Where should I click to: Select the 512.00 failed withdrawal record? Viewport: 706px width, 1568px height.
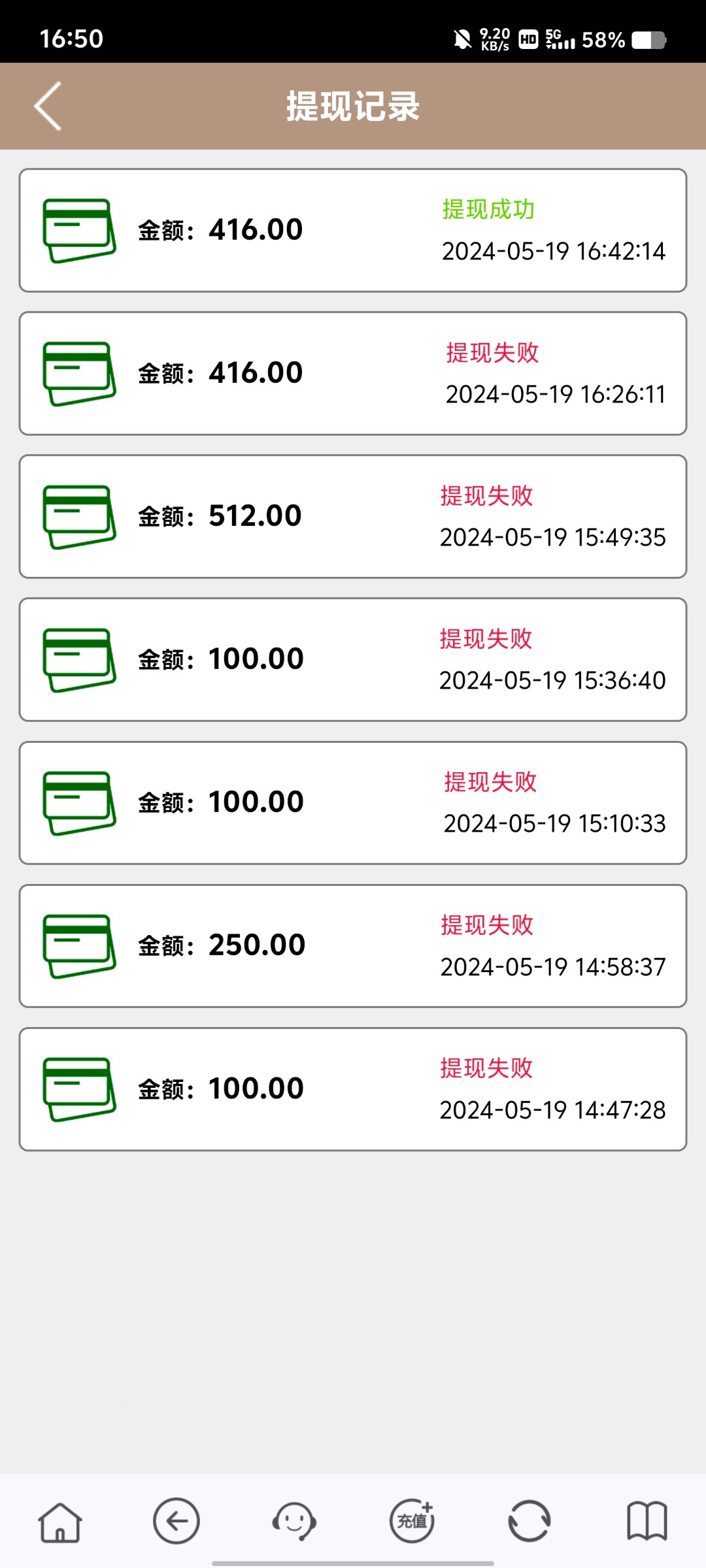click(353, 517)
